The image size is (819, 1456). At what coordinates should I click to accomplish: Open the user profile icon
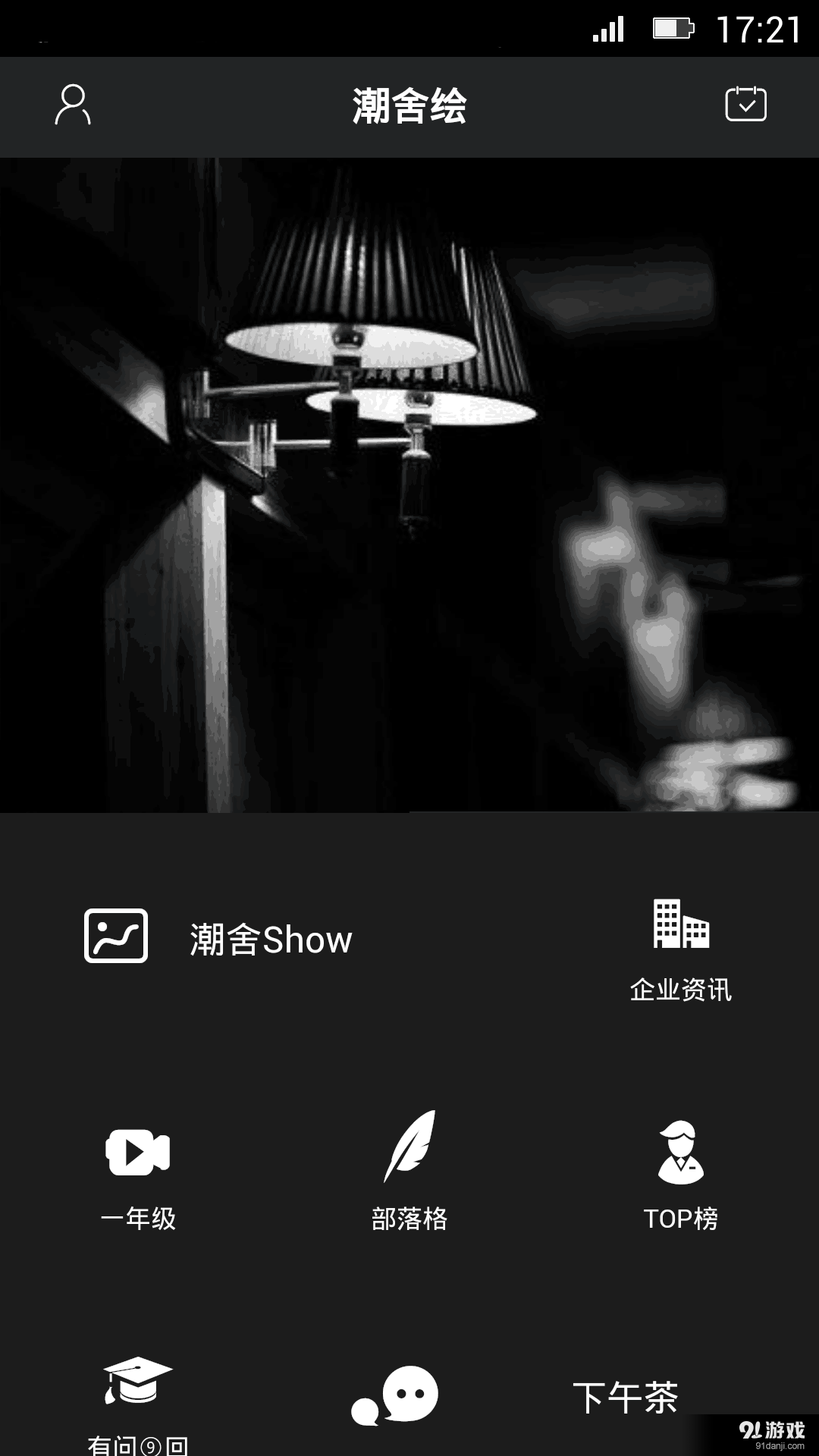pyautogui.click(x=72, y=106)
